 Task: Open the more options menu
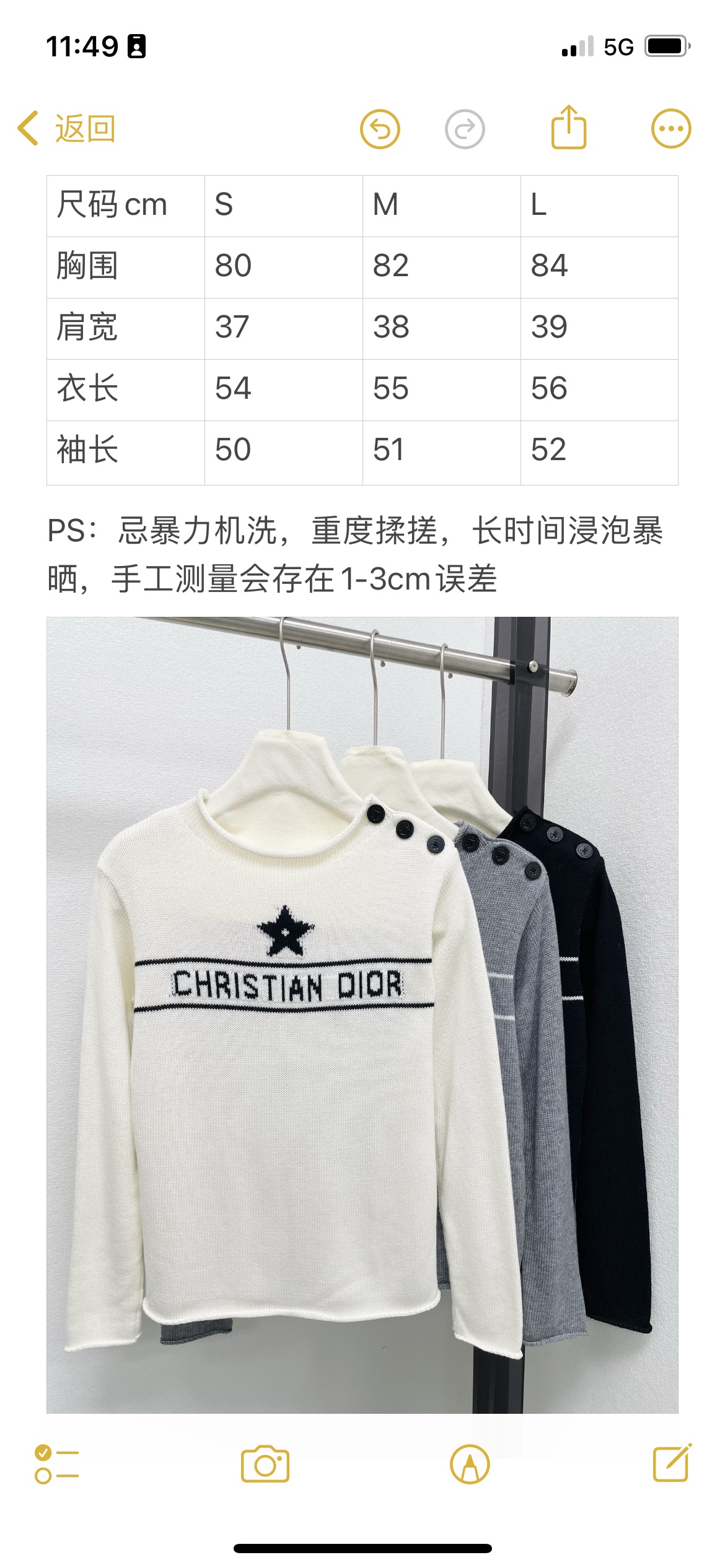click(x=671, y=129)
